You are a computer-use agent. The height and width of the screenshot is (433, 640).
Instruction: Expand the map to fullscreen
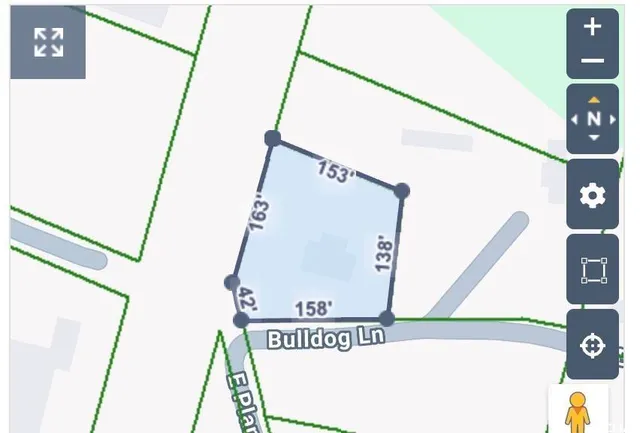(48, 42)
